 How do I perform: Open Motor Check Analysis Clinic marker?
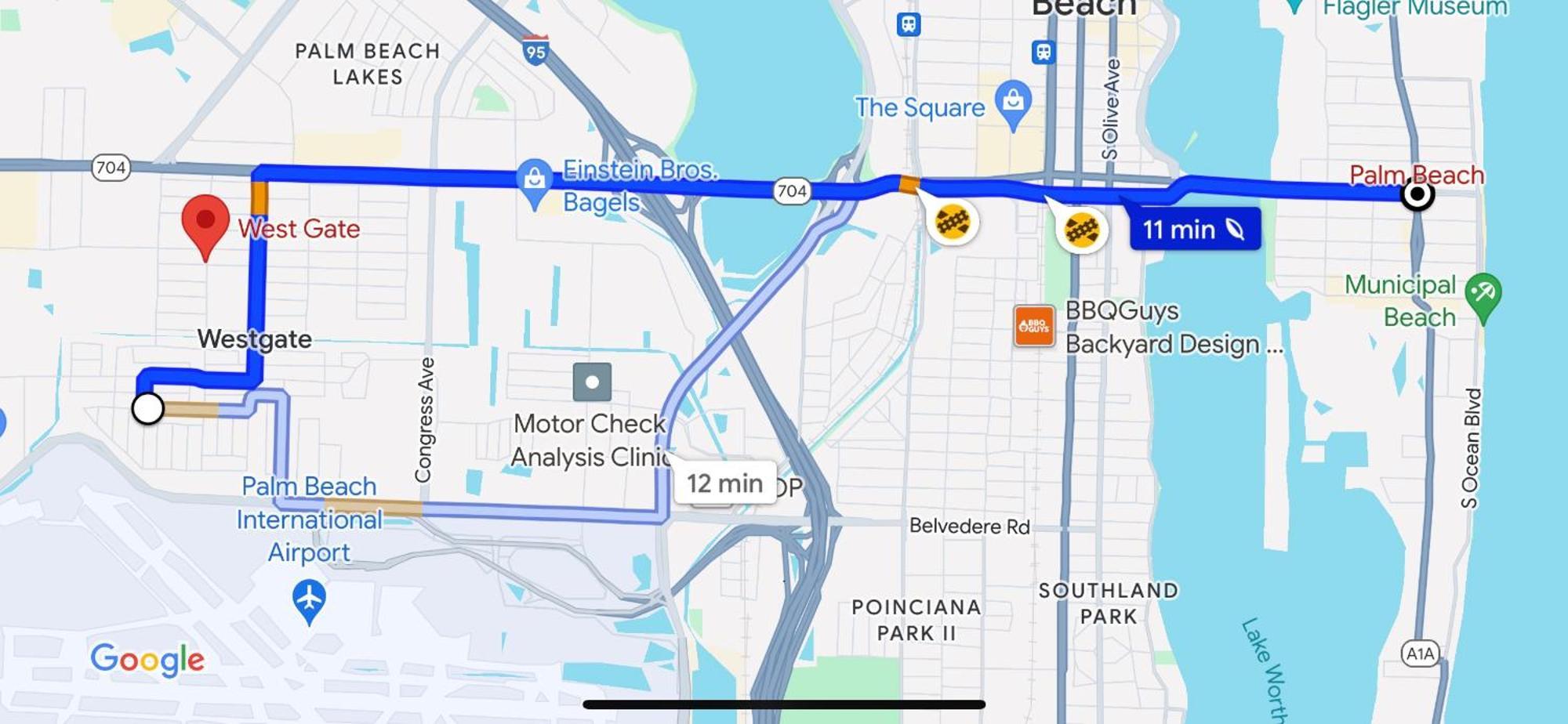tap(592, 382)
